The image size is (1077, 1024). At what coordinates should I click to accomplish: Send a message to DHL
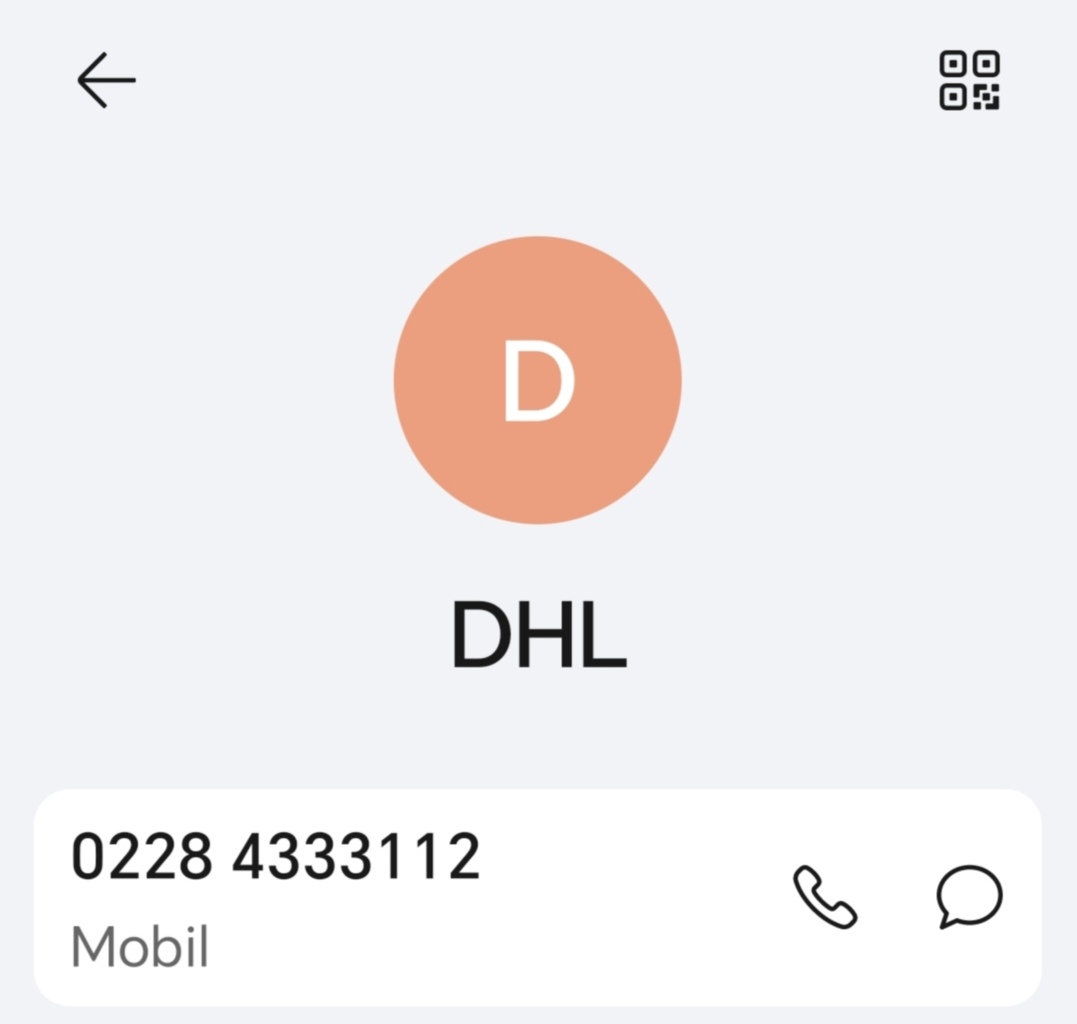pos(969,896)
